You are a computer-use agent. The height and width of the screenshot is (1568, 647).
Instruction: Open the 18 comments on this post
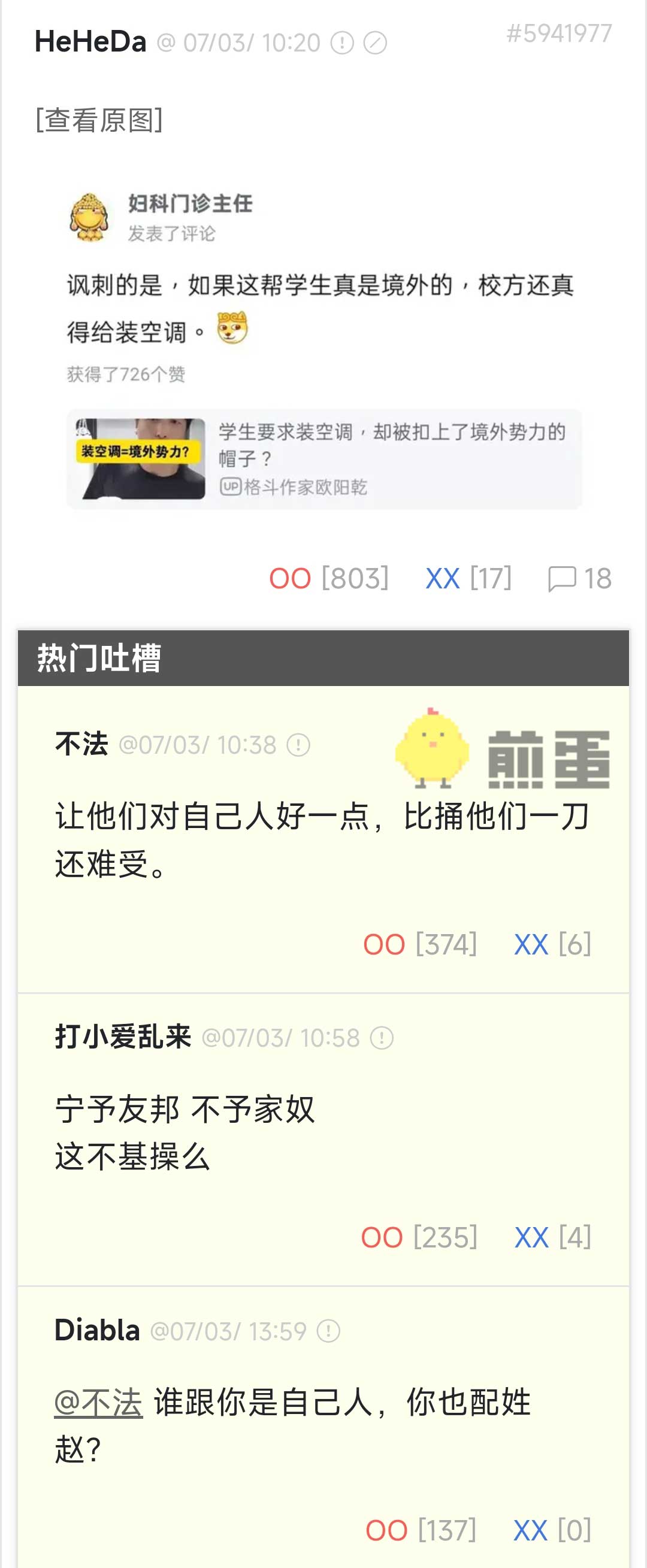tap(579, 578)
